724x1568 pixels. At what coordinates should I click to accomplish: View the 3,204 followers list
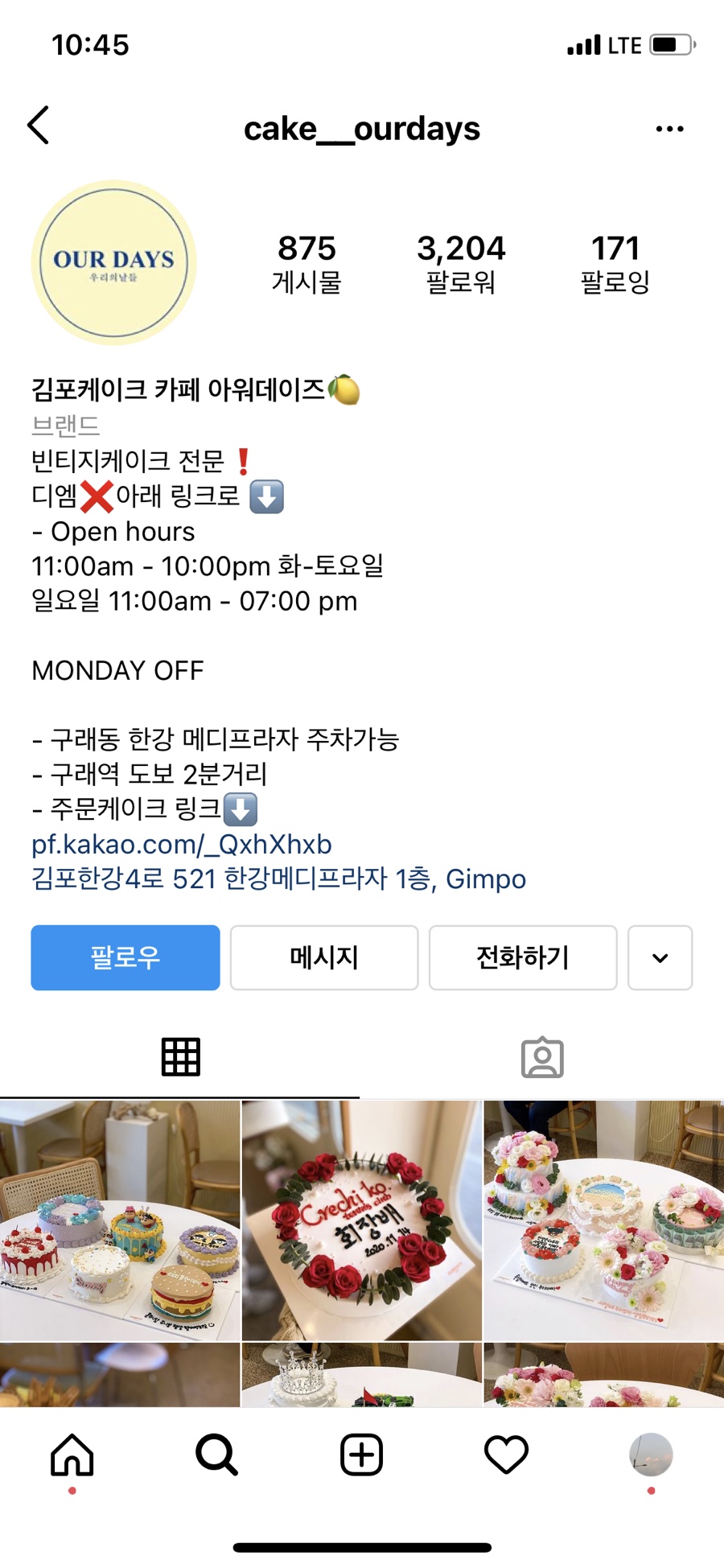pos(461,264)
